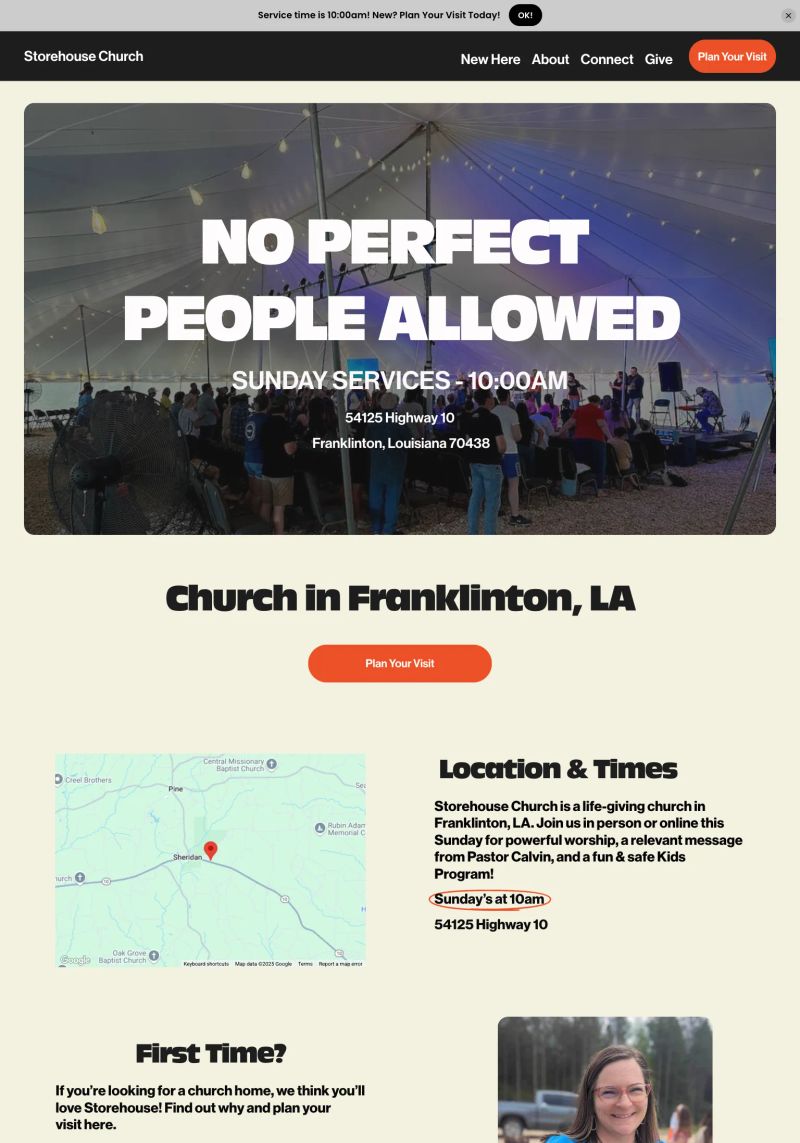Tap the OK! button in the banner
The image size is (800, 1143).
525,15
